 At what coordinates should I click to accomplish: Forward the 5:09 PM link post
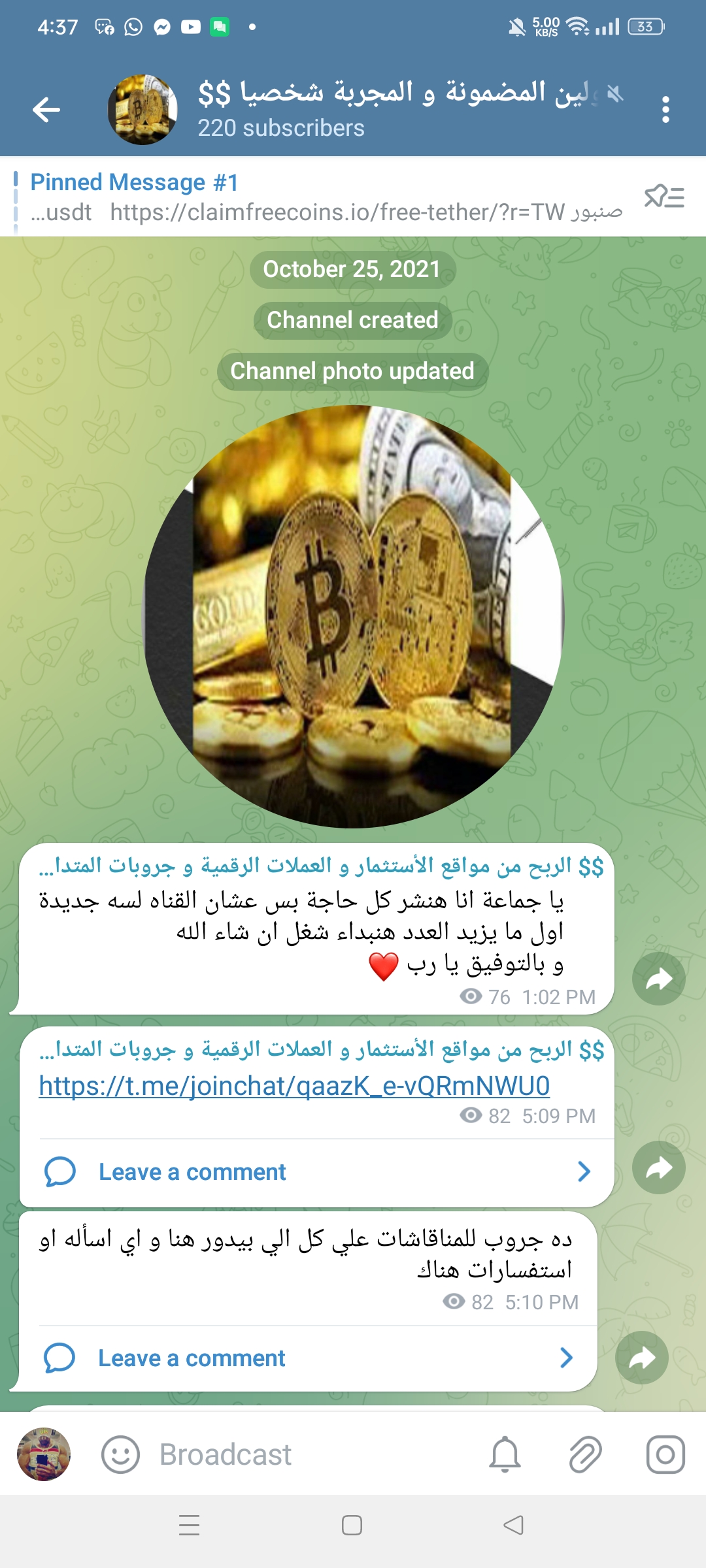click(x=658, y=1168)
